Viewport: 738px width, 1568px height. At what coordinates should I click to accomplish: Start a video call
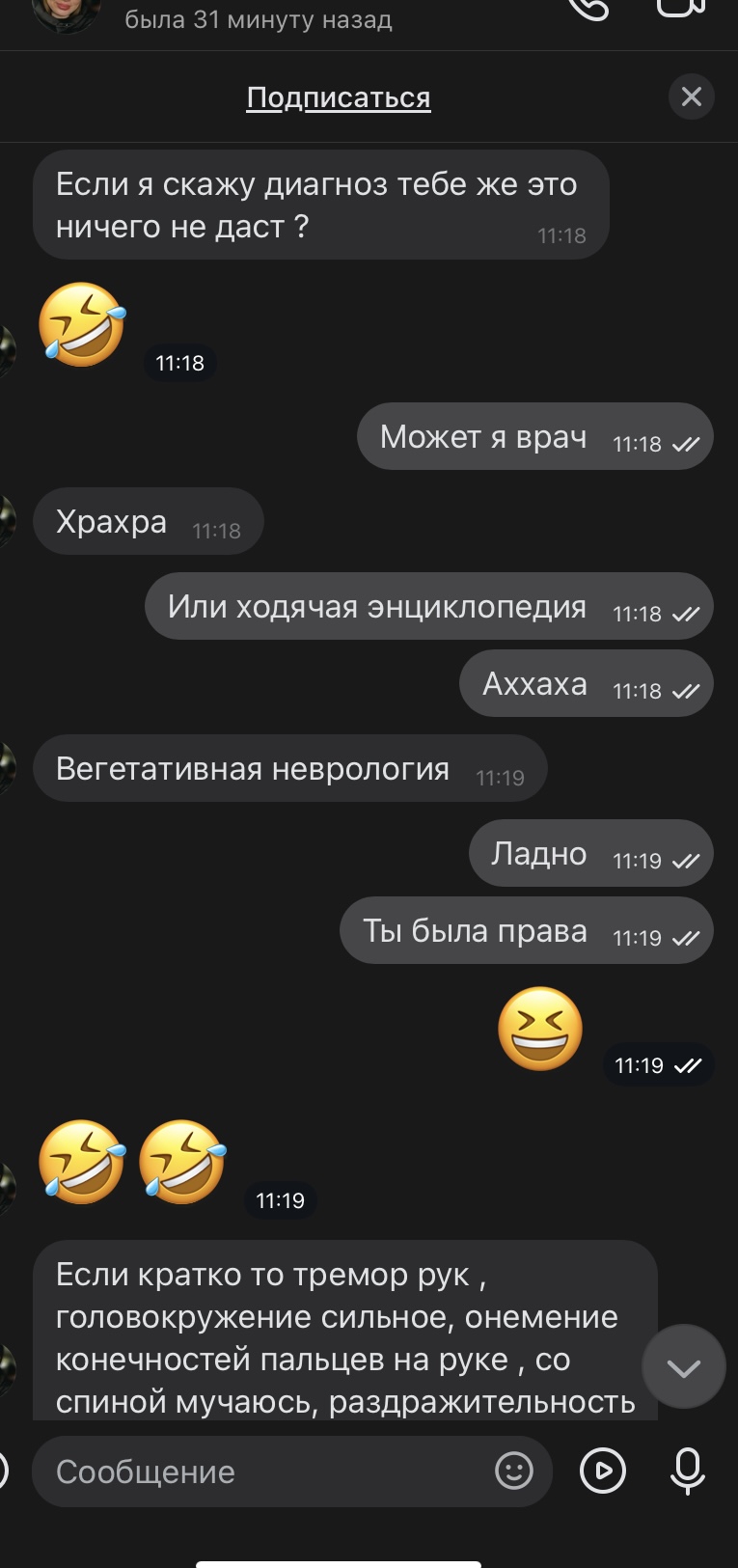tap(681, 6)
